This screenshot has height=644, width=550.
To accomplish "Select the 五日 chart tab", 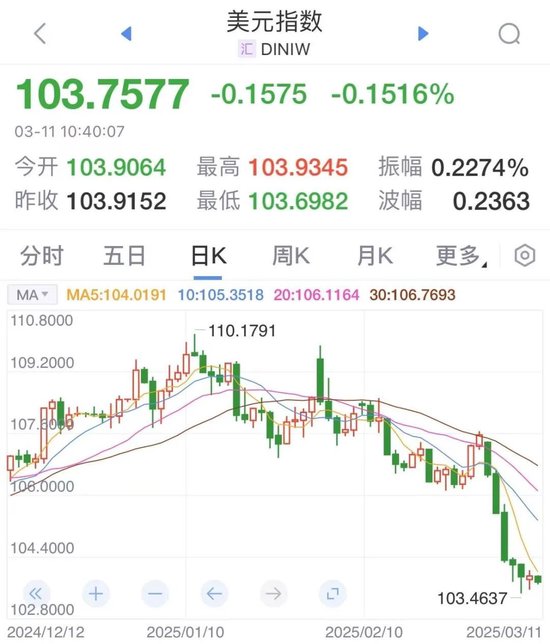I will click(124, 255).
